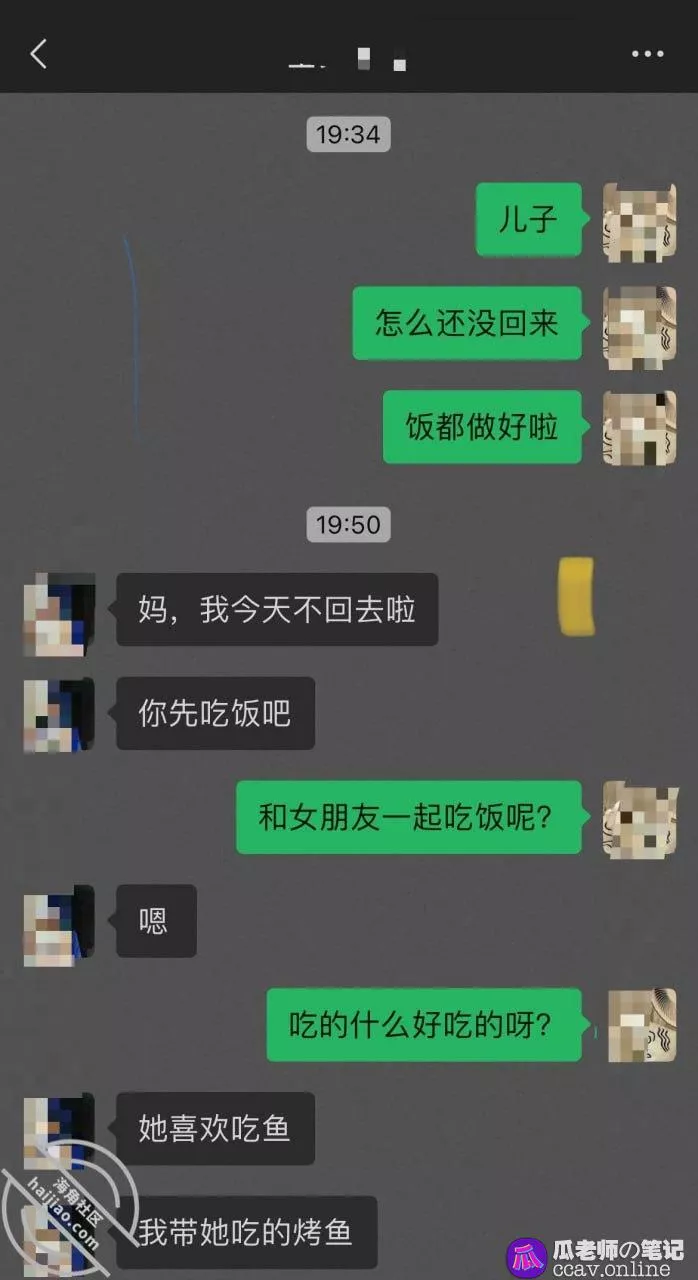The height and width of the screenshot is (1280, 698).
Task: Tap the avatar next to 和女朋友一起吃饭呢?
Action: (x=639, y=820)
